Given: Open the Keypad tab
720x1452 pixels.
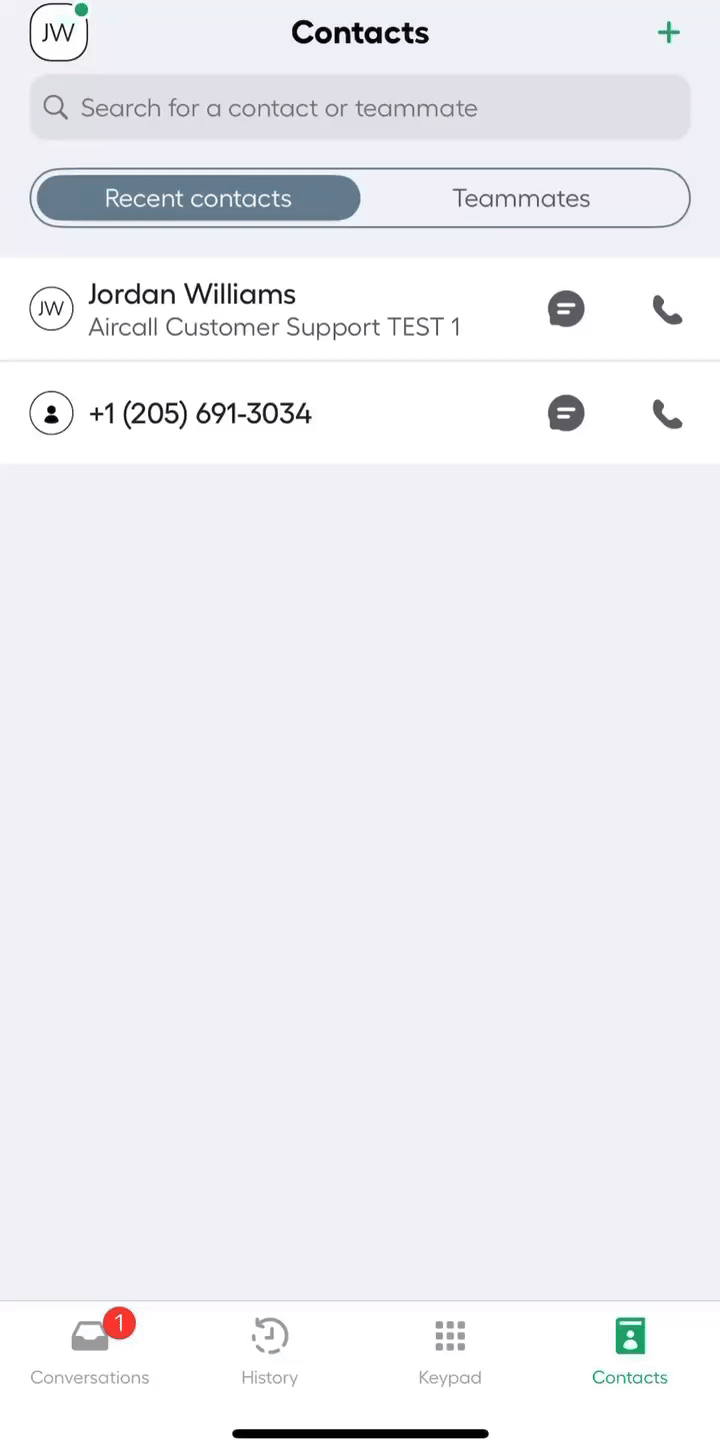Looking at the screenshot, I should (450, 1351).
